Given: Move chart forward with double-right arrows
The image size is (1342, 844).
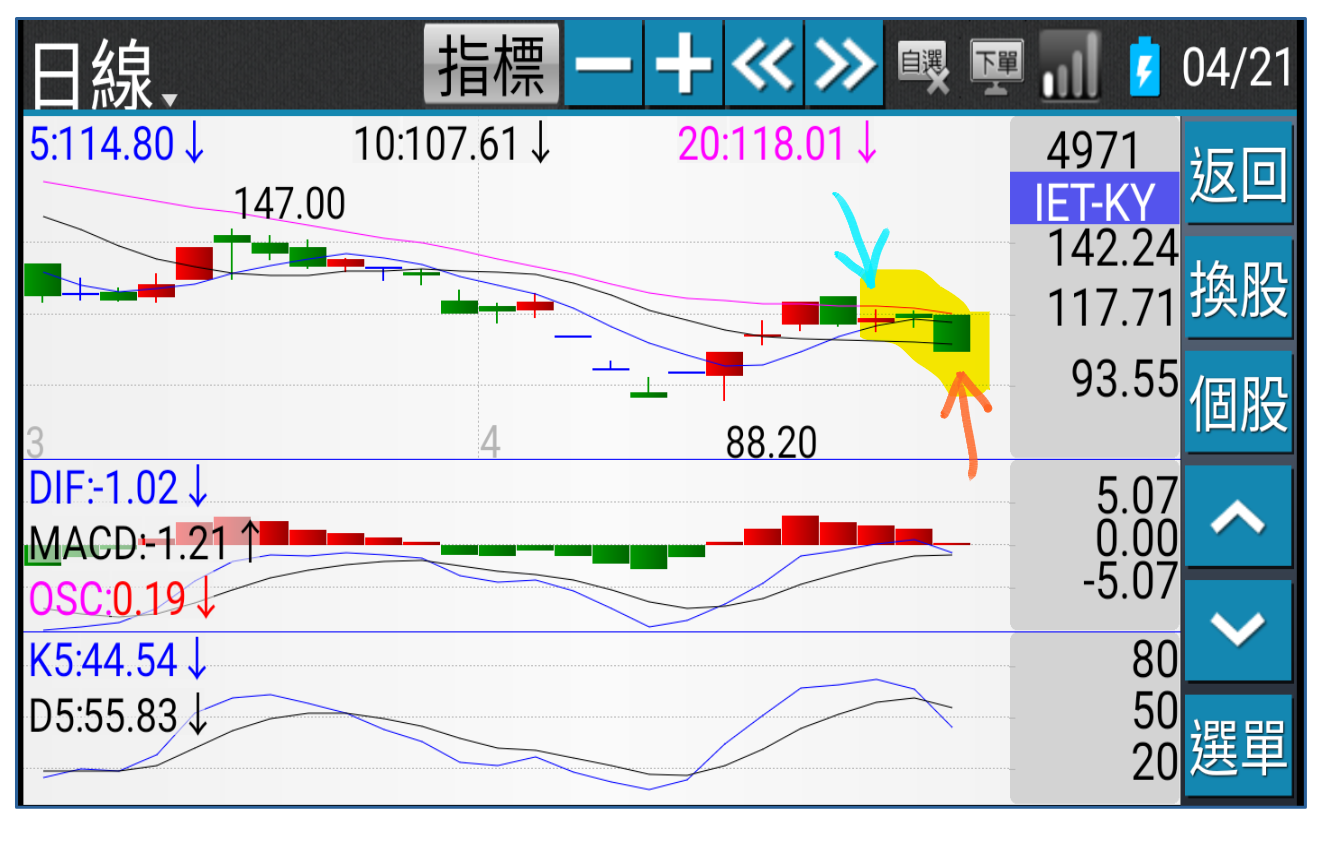Looking at the screenshot, I should click(x=844, y=66).
